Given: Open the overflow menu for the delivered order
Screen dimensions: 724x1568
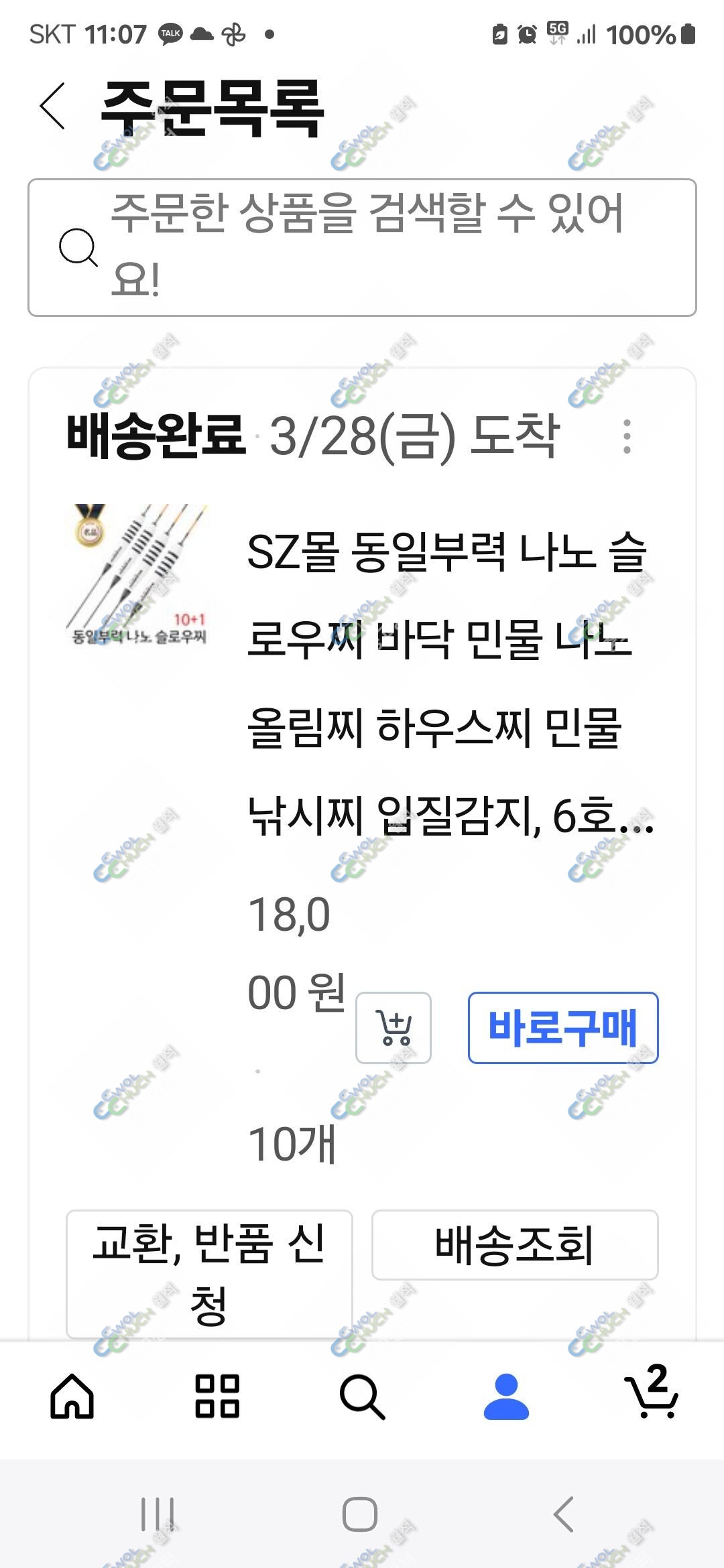Looking at the screenshot, I should [x=627, y=437].
